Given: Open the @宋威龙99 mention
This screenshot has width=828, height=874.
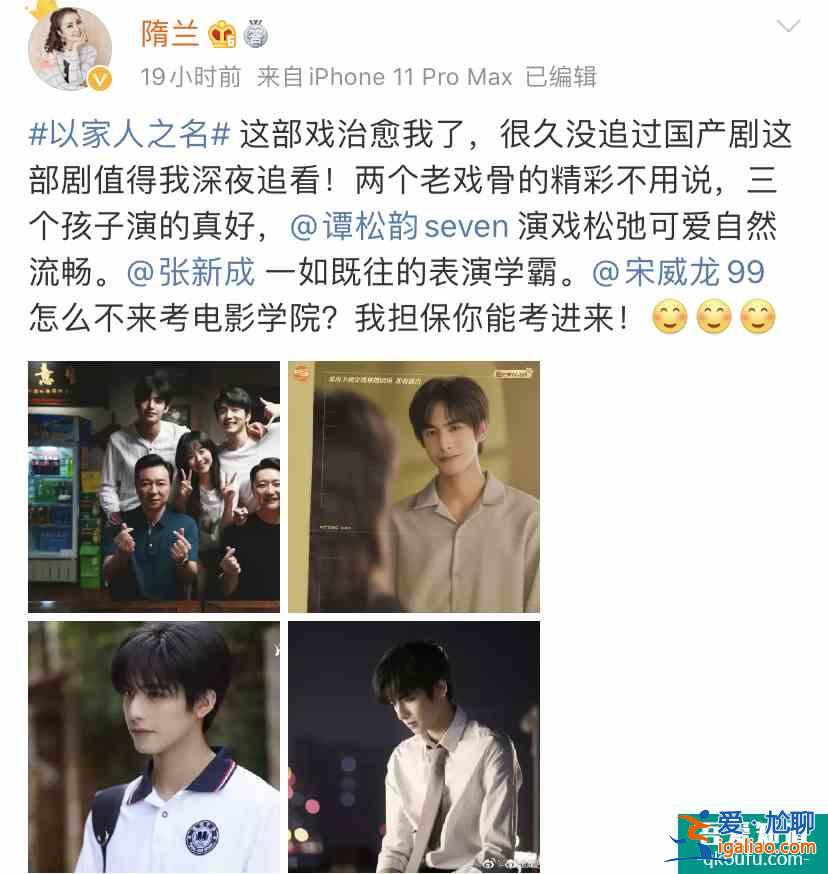Looking at the screenshot, I should coord(678,272).
